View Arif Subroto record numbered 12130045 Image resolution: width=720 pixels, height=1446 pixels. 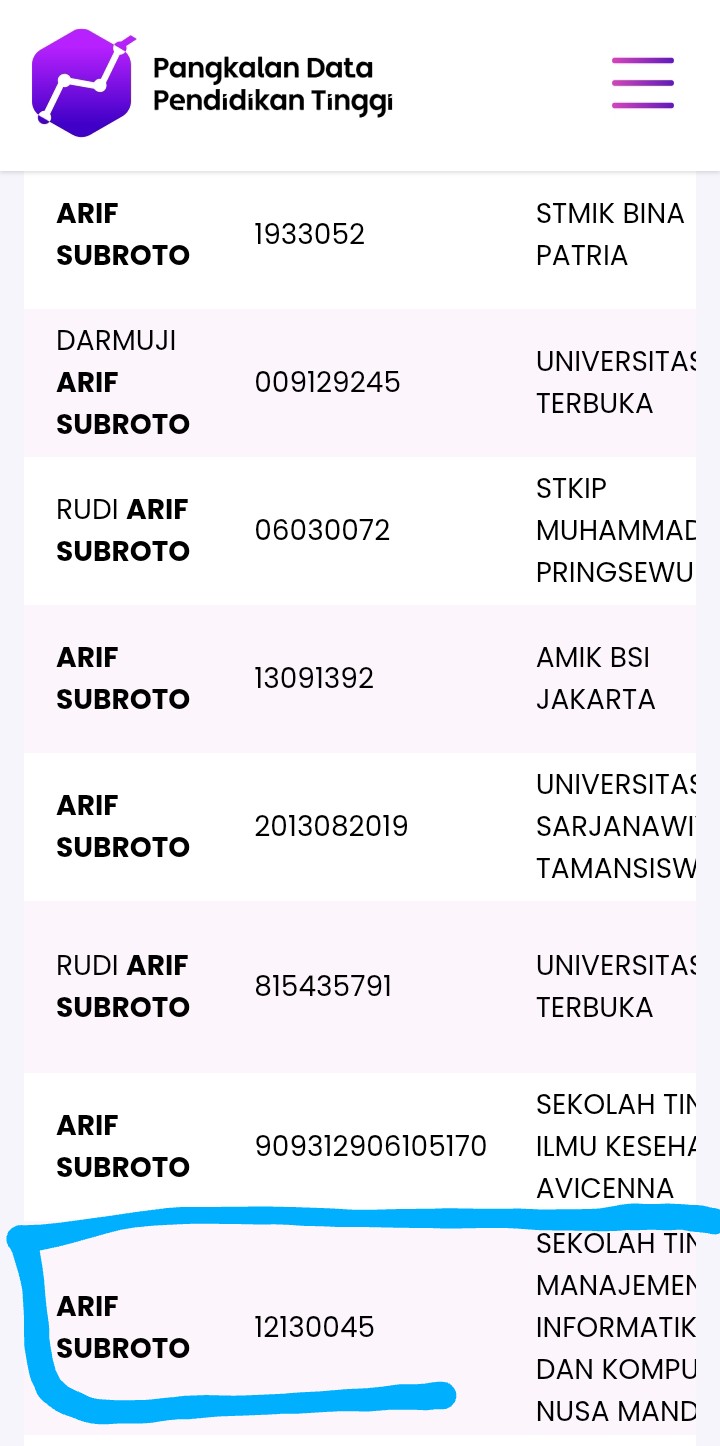point(123,1327)
